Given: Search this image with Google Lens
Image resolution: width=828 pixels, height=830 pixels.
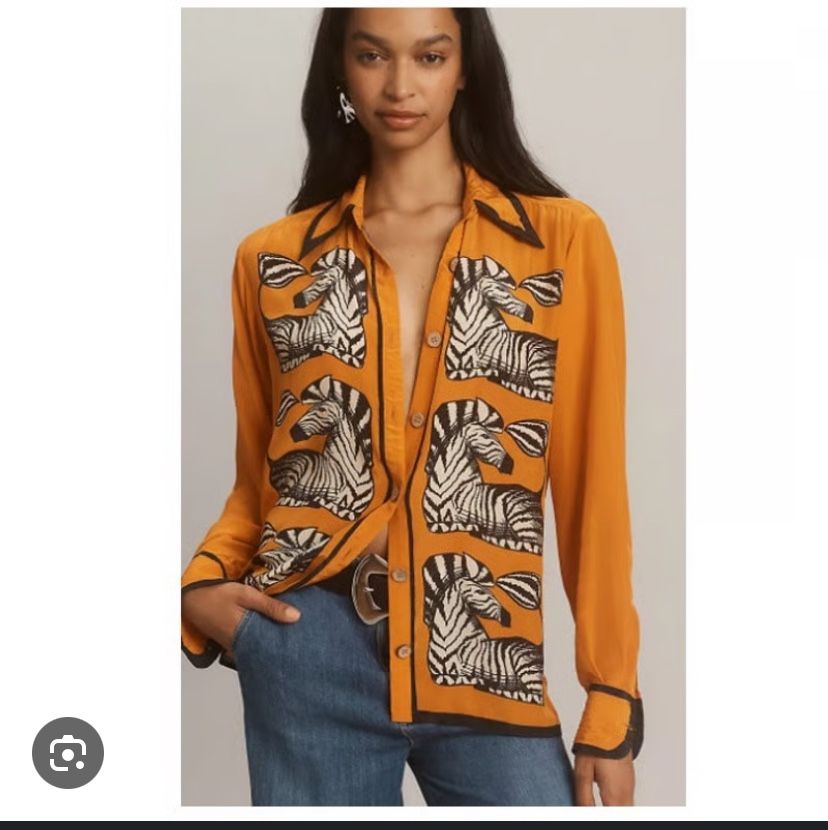Looking at the screenshot, I should click(x=68, y=752).
